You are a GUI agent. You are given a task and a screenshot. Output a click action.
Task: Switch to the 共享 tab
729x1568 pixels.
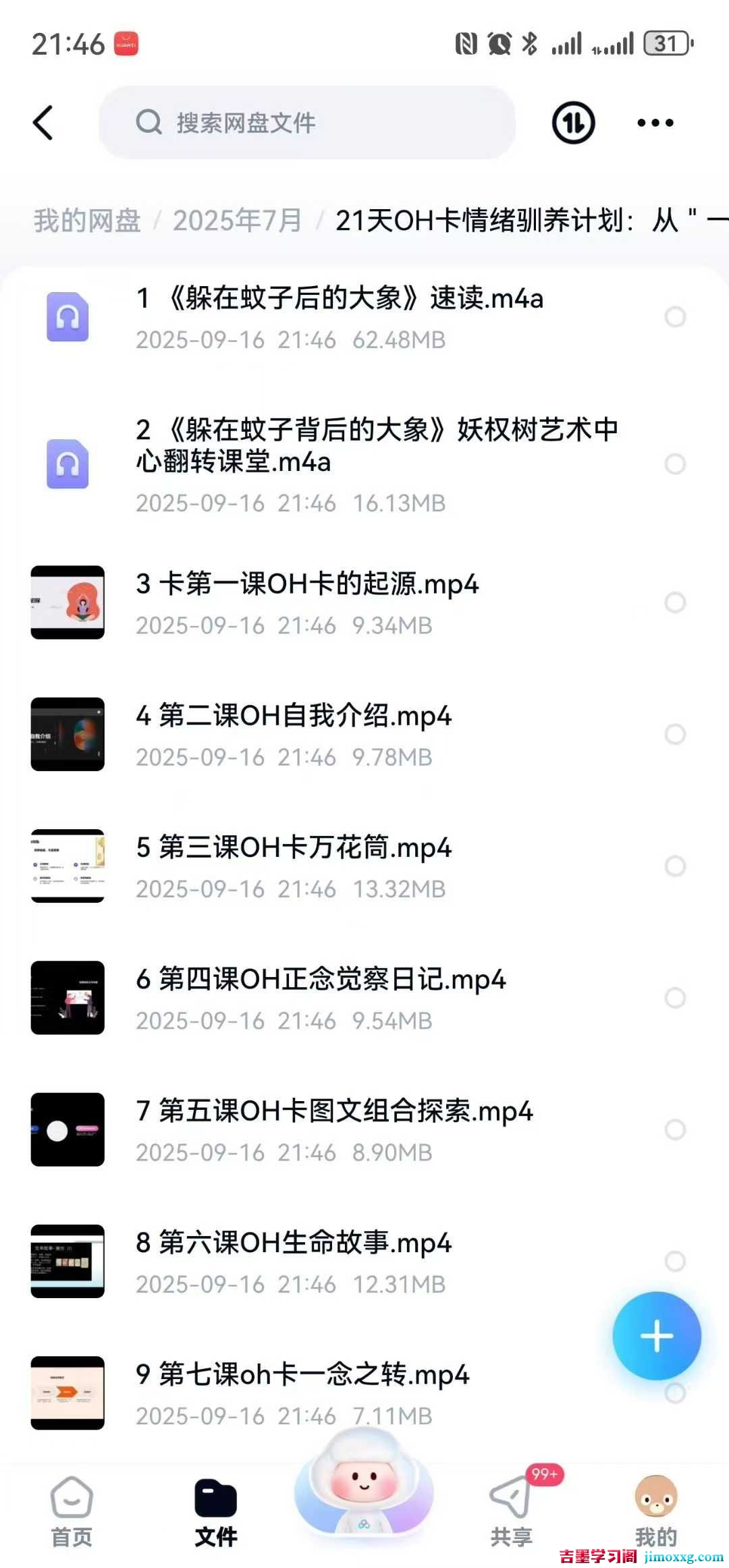(511, 1513)
